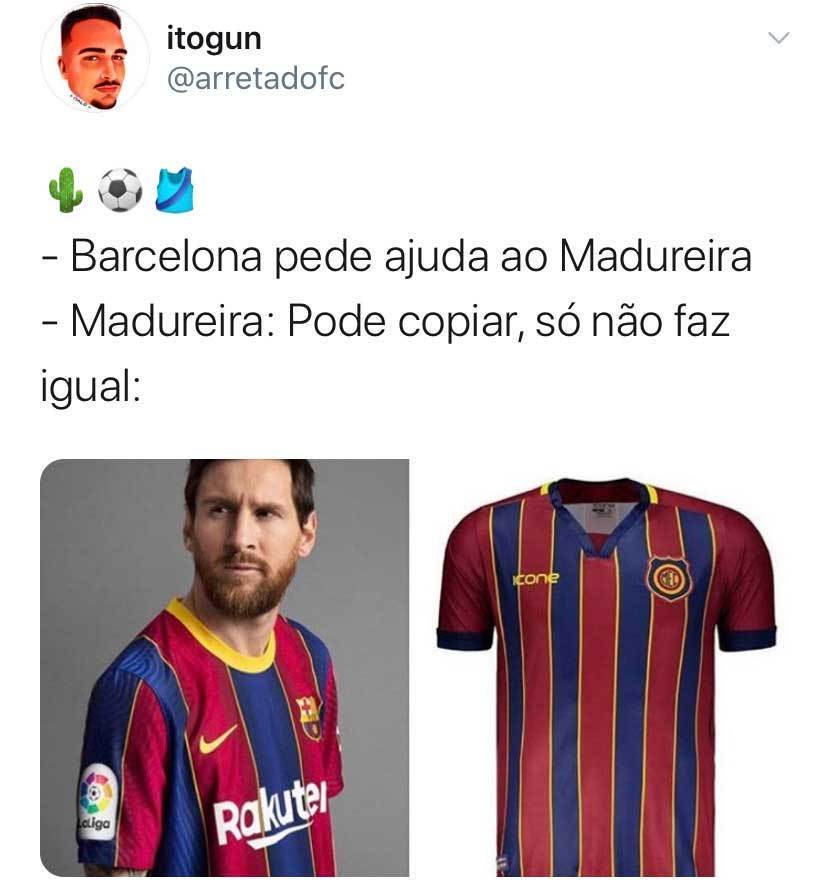Open itogun's profile picture
The image size is (828, 892).
coord(94,58)
